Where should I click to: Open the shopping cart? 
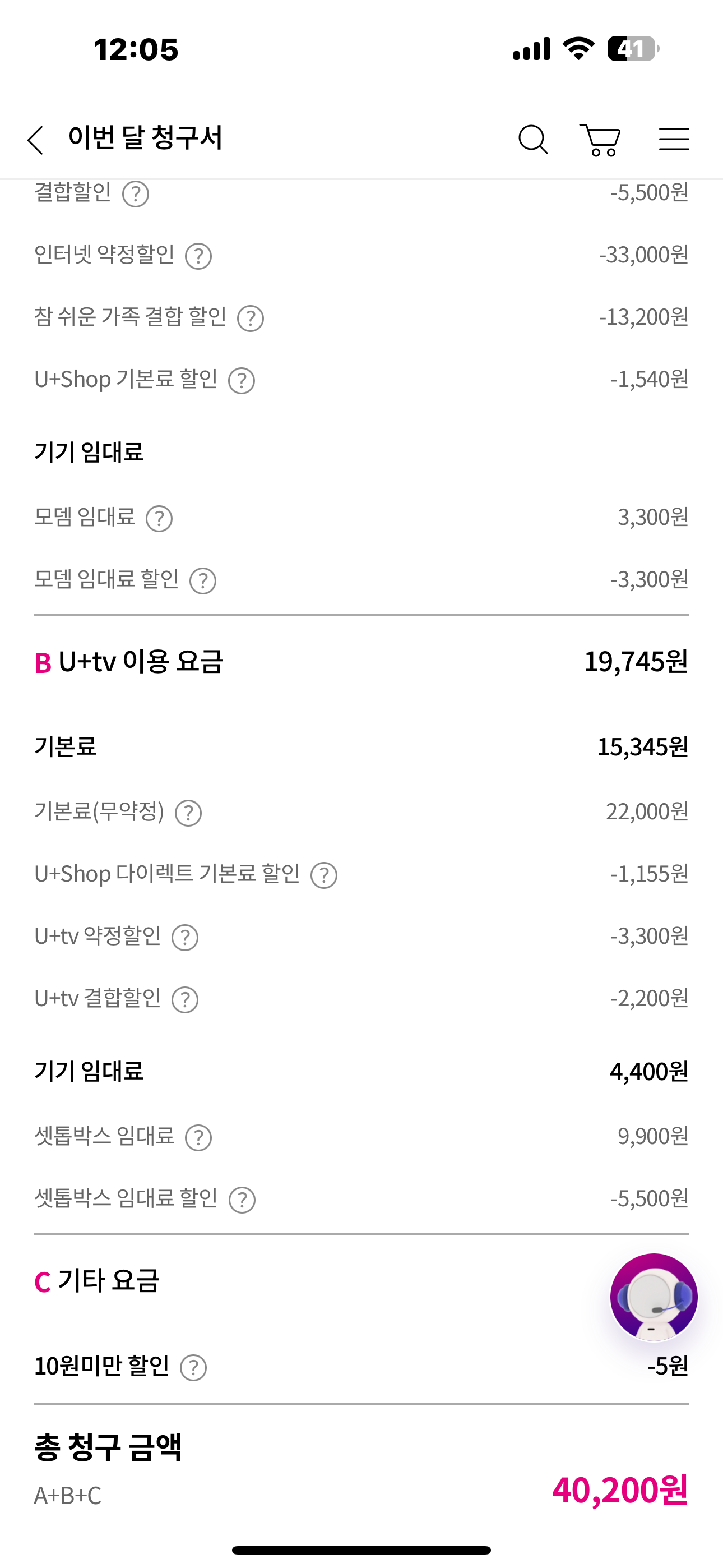(600, 140)
